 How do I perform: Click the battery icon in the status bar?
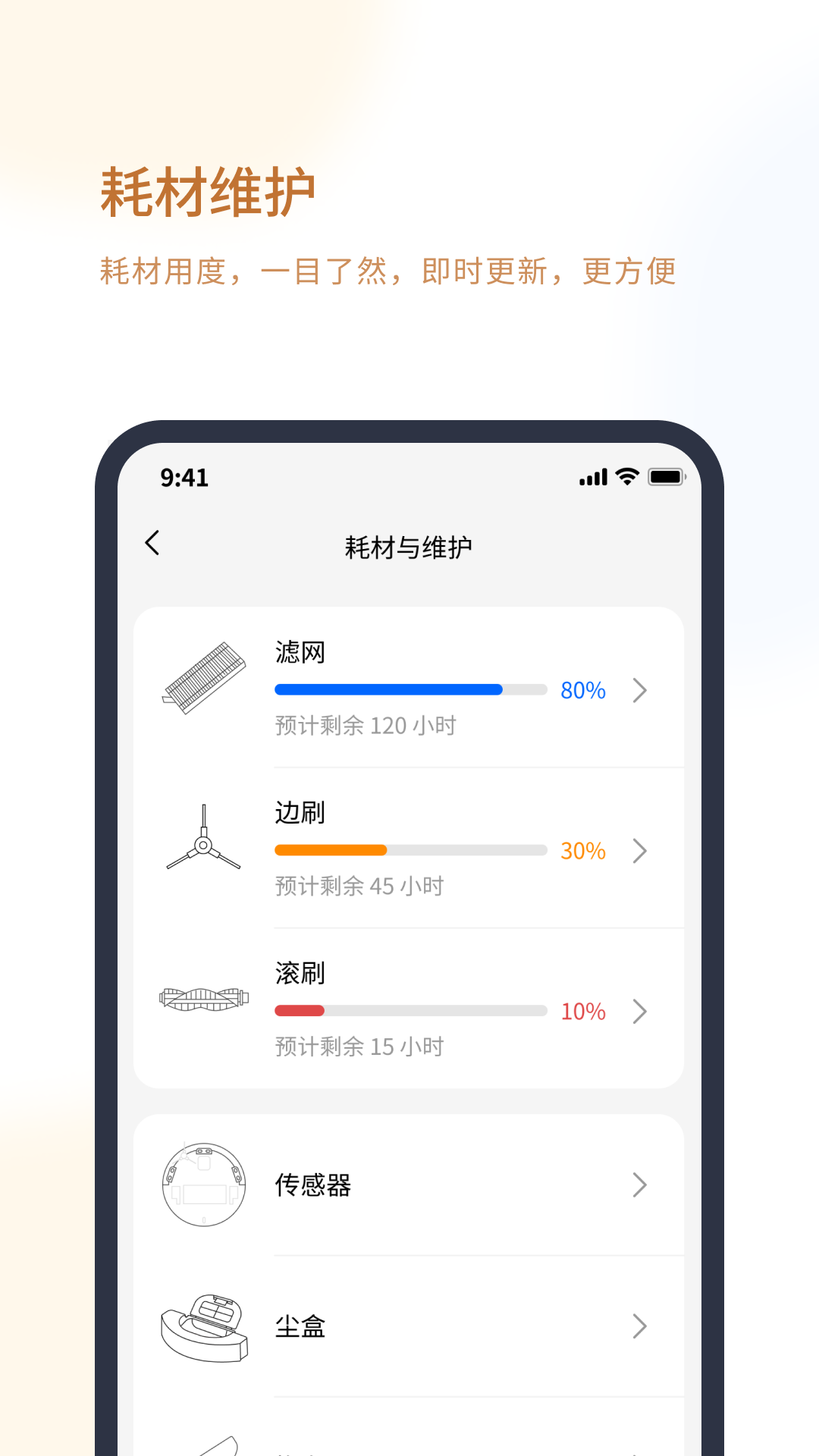click(666, 477)
